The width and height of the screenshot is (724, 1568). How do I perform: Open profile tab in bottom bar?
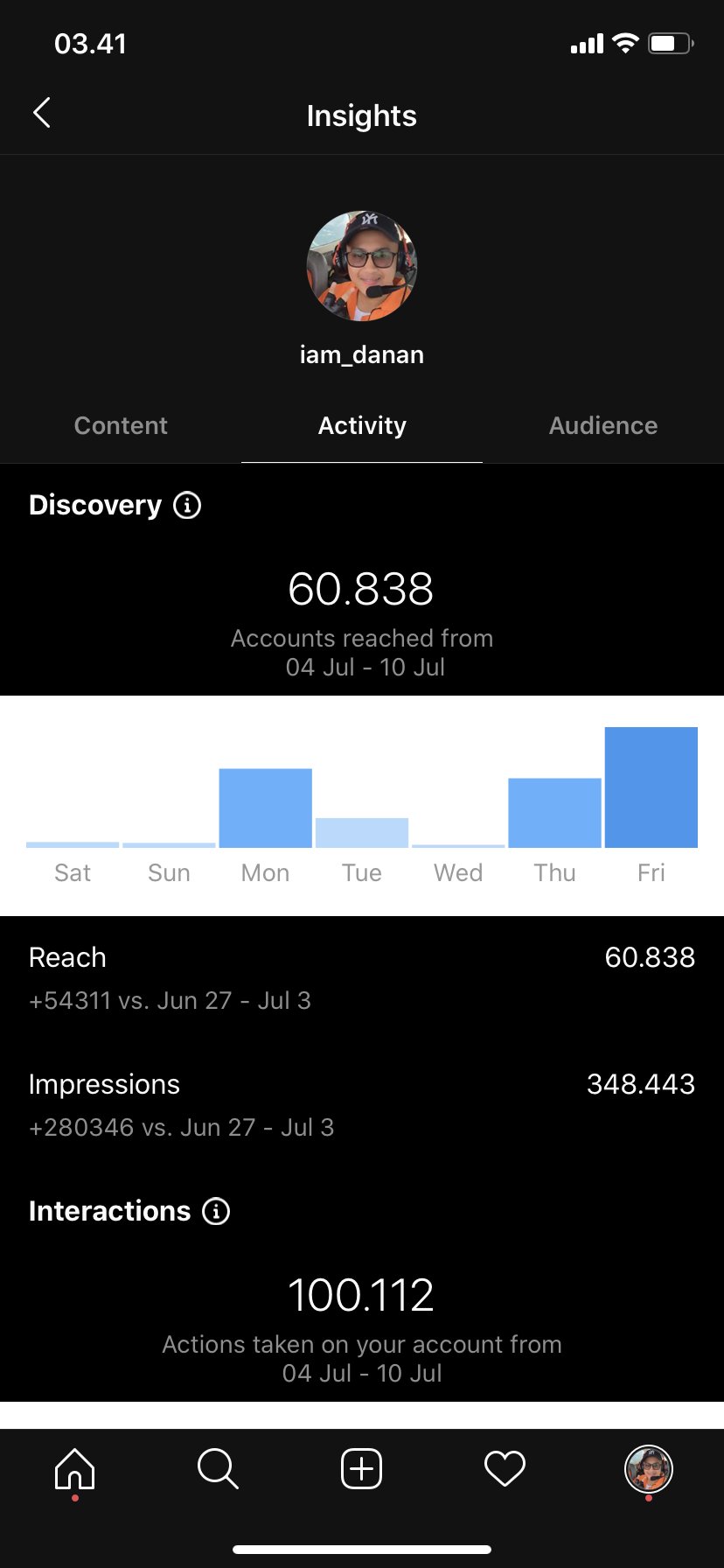coord(648,1468)
